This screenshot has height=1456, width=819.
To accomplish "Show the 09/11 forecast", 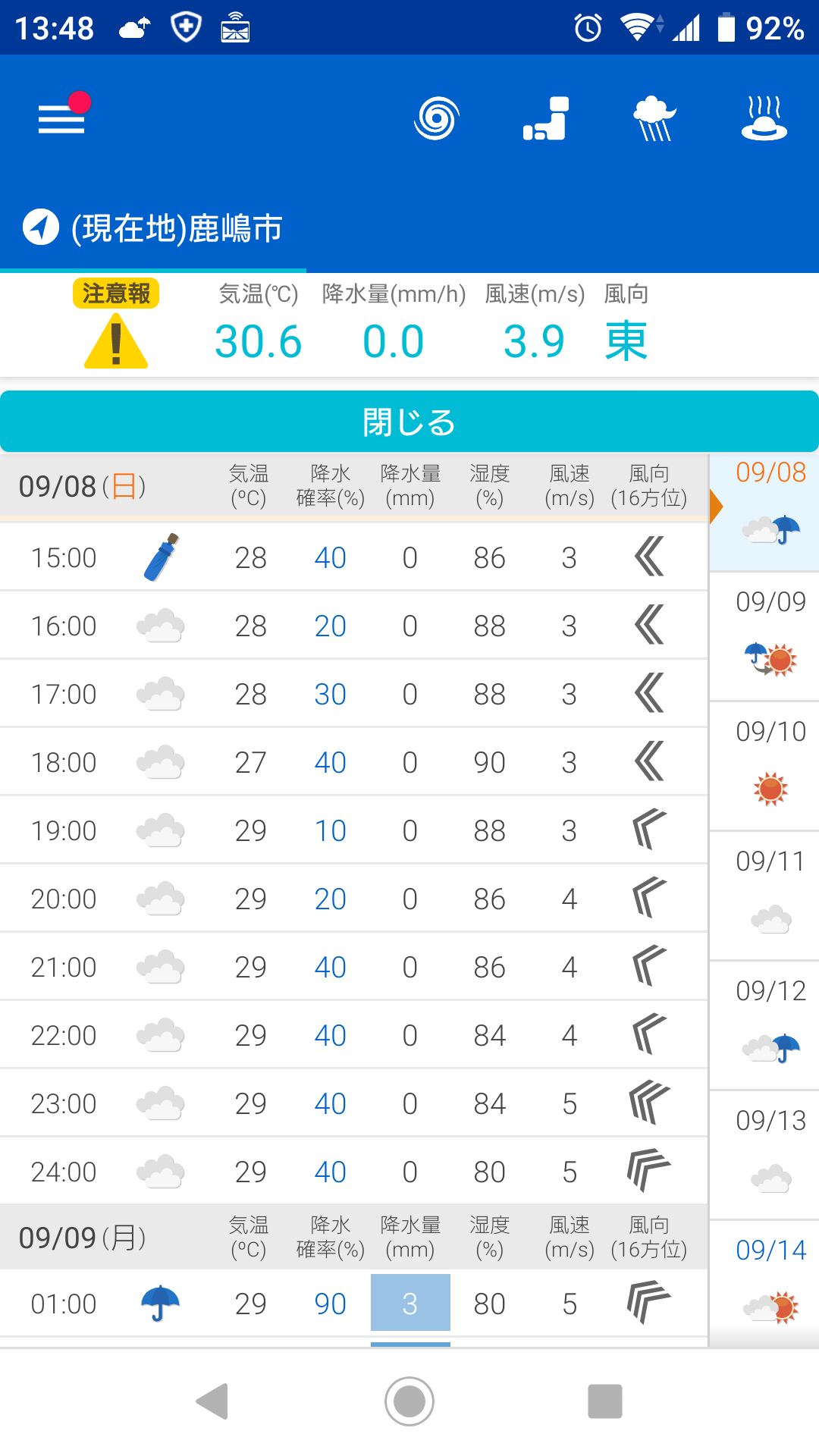I will coord(764,896).
